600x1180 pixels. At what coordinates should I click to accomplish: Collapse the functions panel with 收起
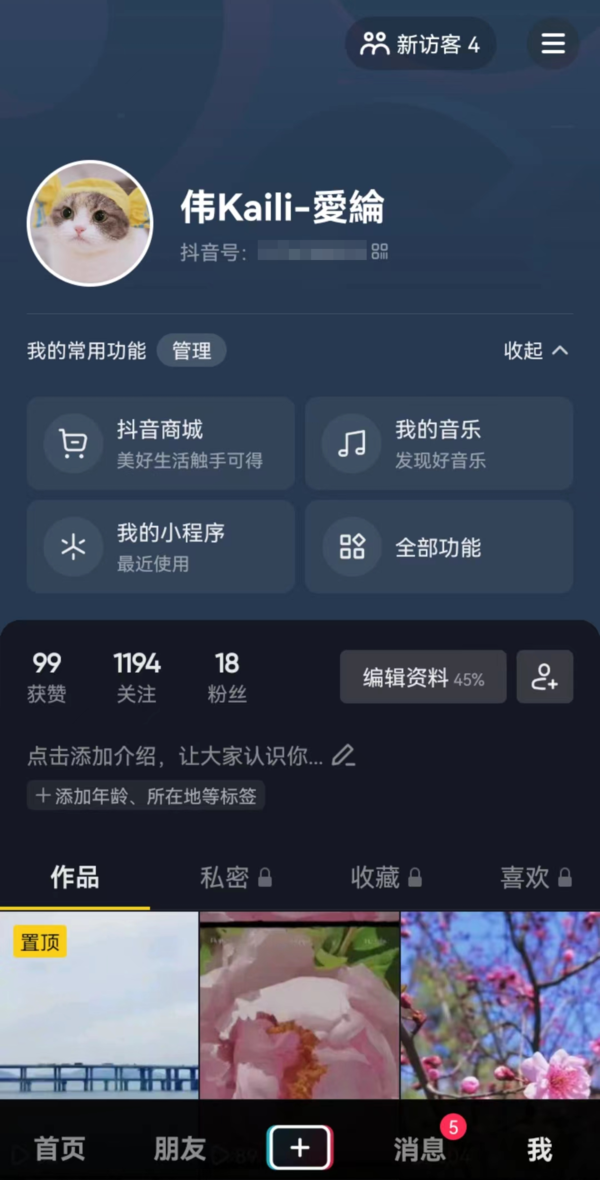[536, 351]
